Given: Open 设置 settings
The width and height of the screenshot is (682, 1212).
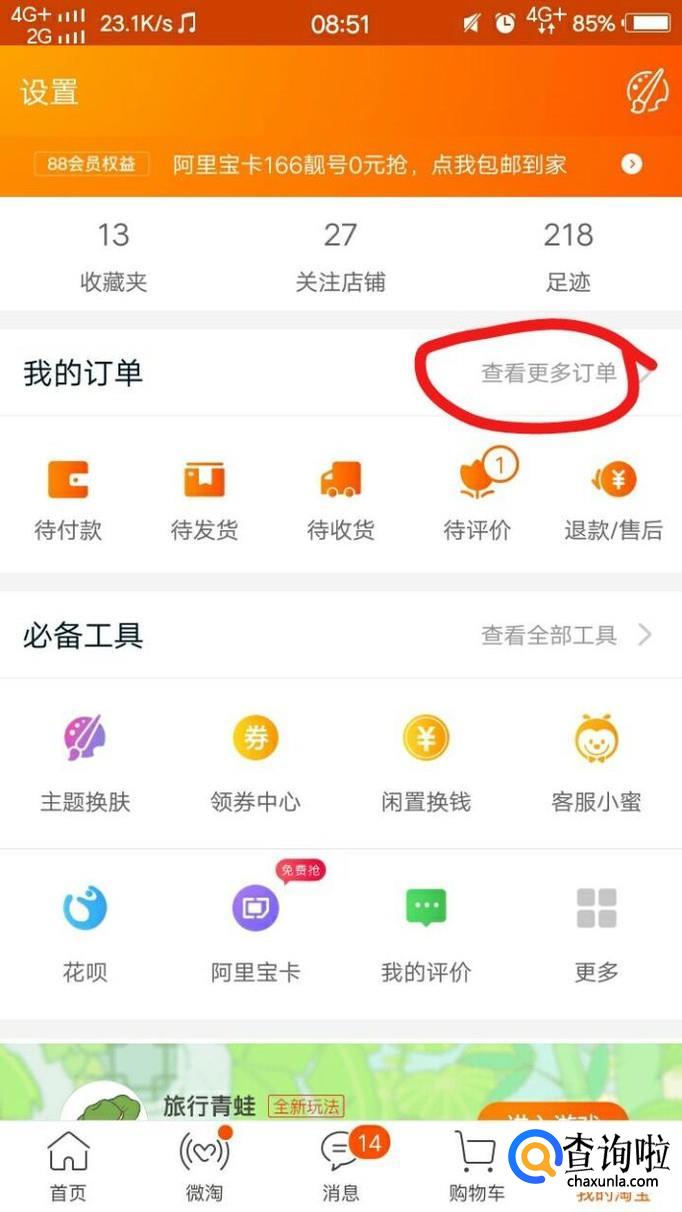Looking at the screenshot, I should (49, 93).
